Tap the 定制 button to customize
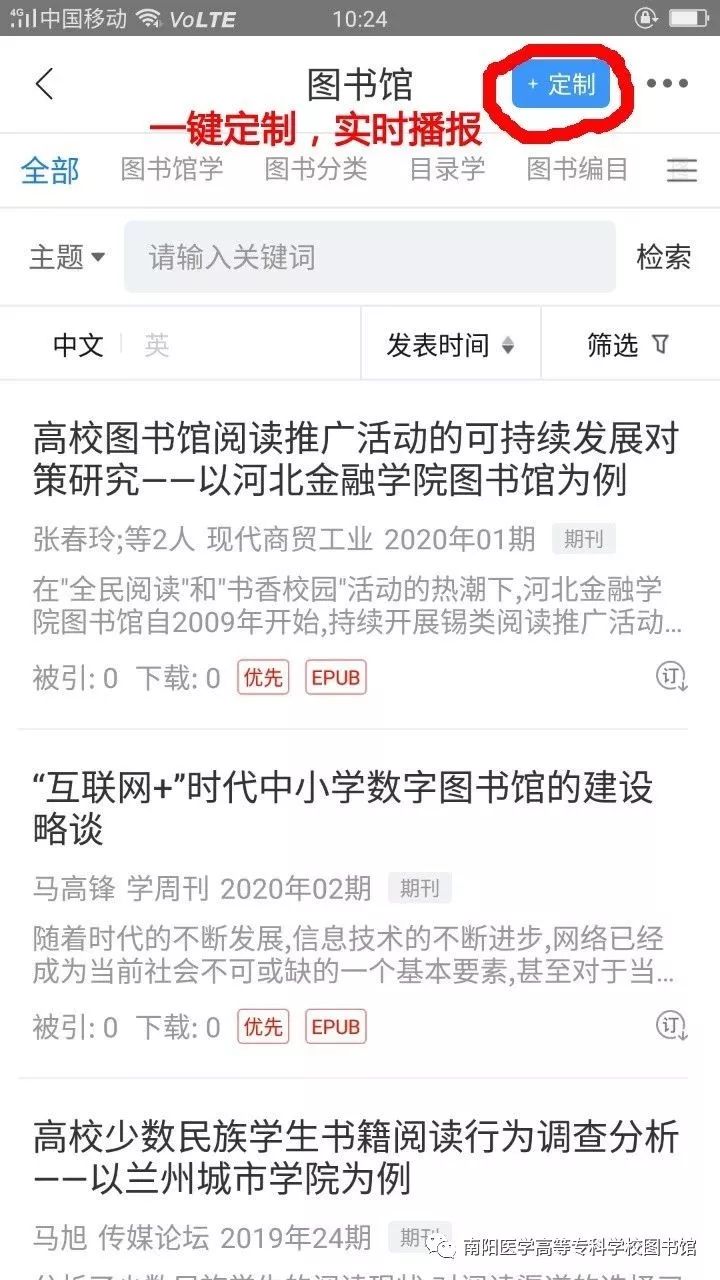 pos(560,86)
